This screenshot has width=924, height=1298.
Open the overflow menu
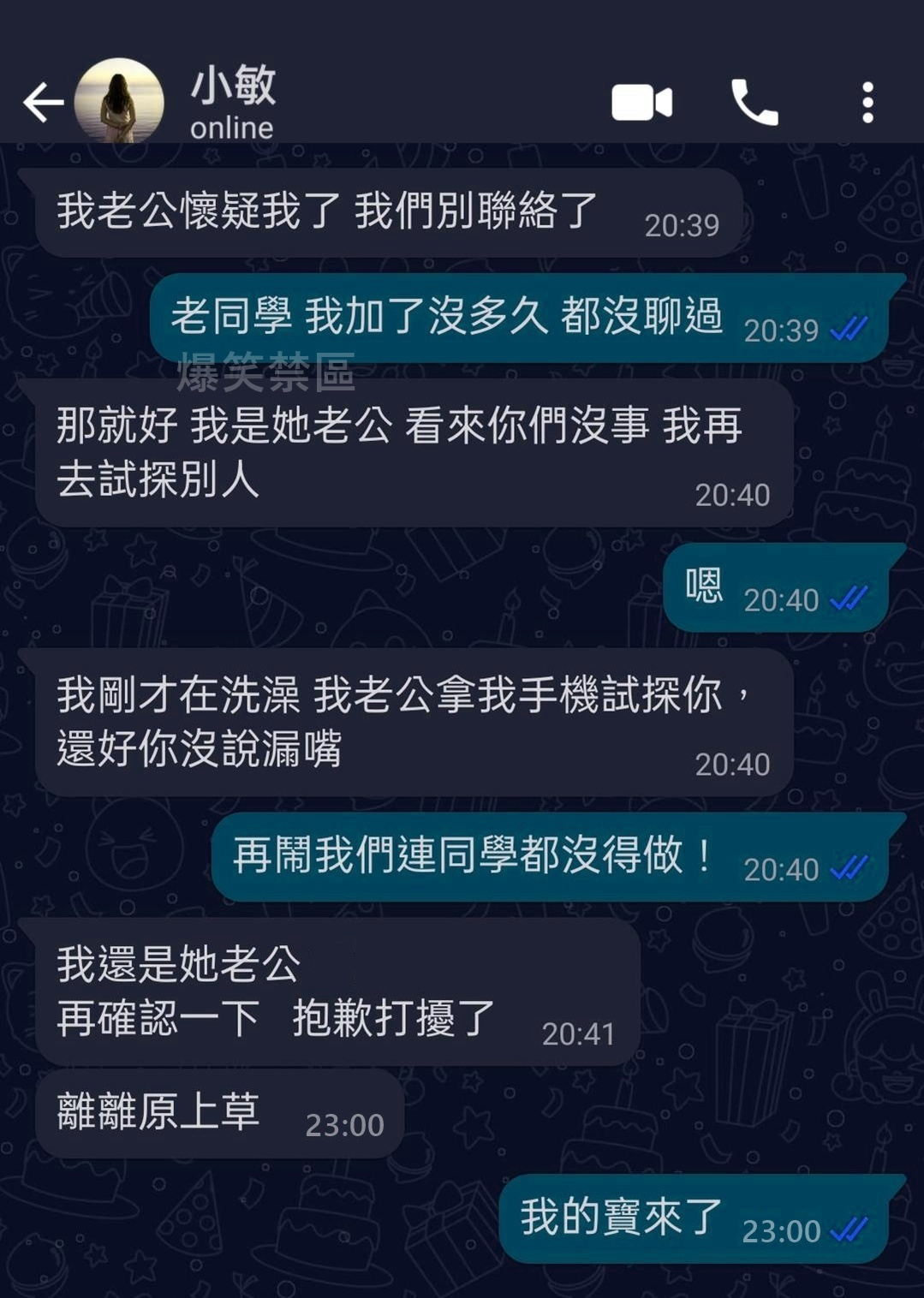(867, 103)
